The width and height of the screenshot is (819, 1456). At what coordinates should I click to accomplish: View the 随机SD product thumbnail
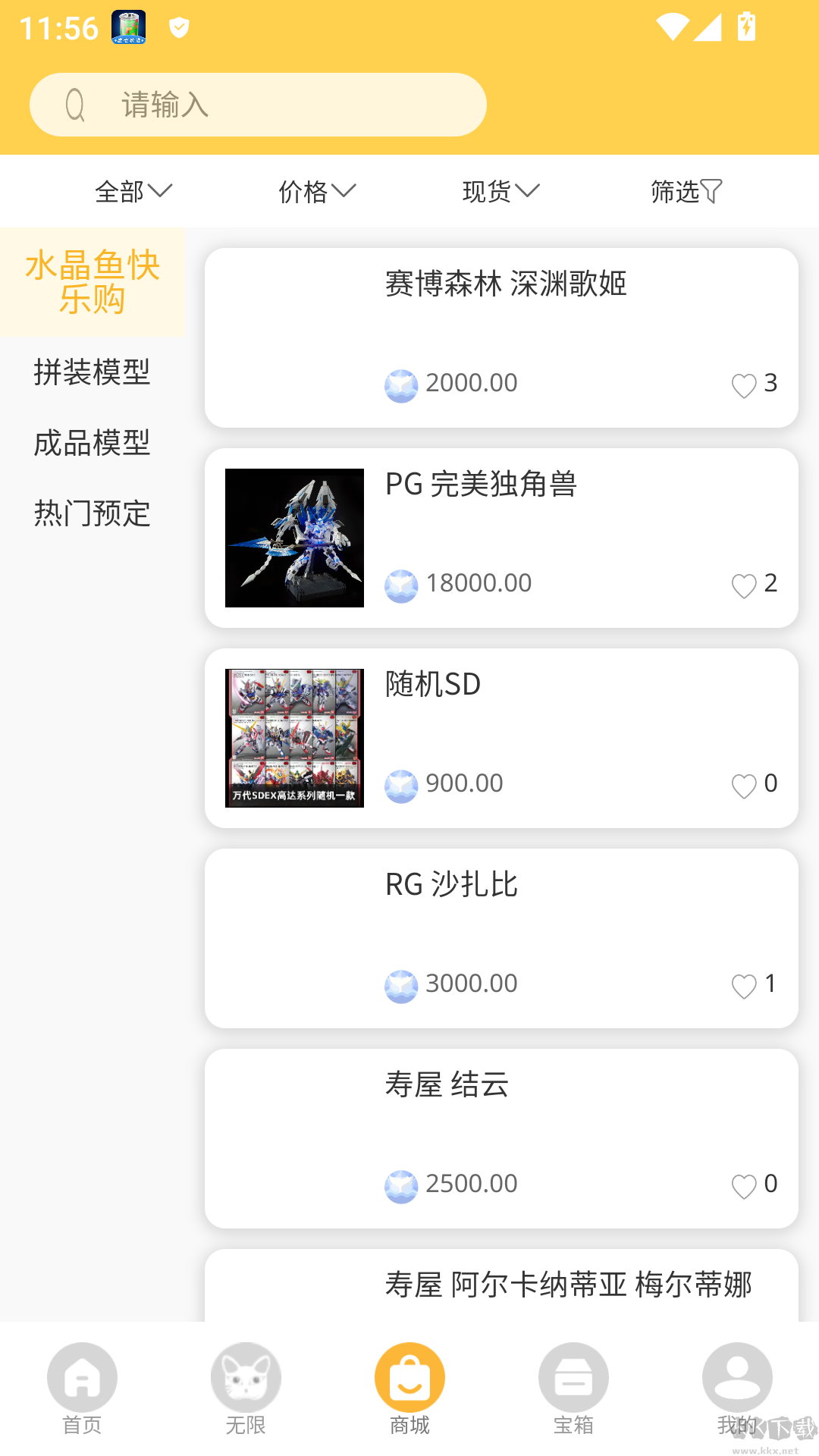click(x=294, y=737)
